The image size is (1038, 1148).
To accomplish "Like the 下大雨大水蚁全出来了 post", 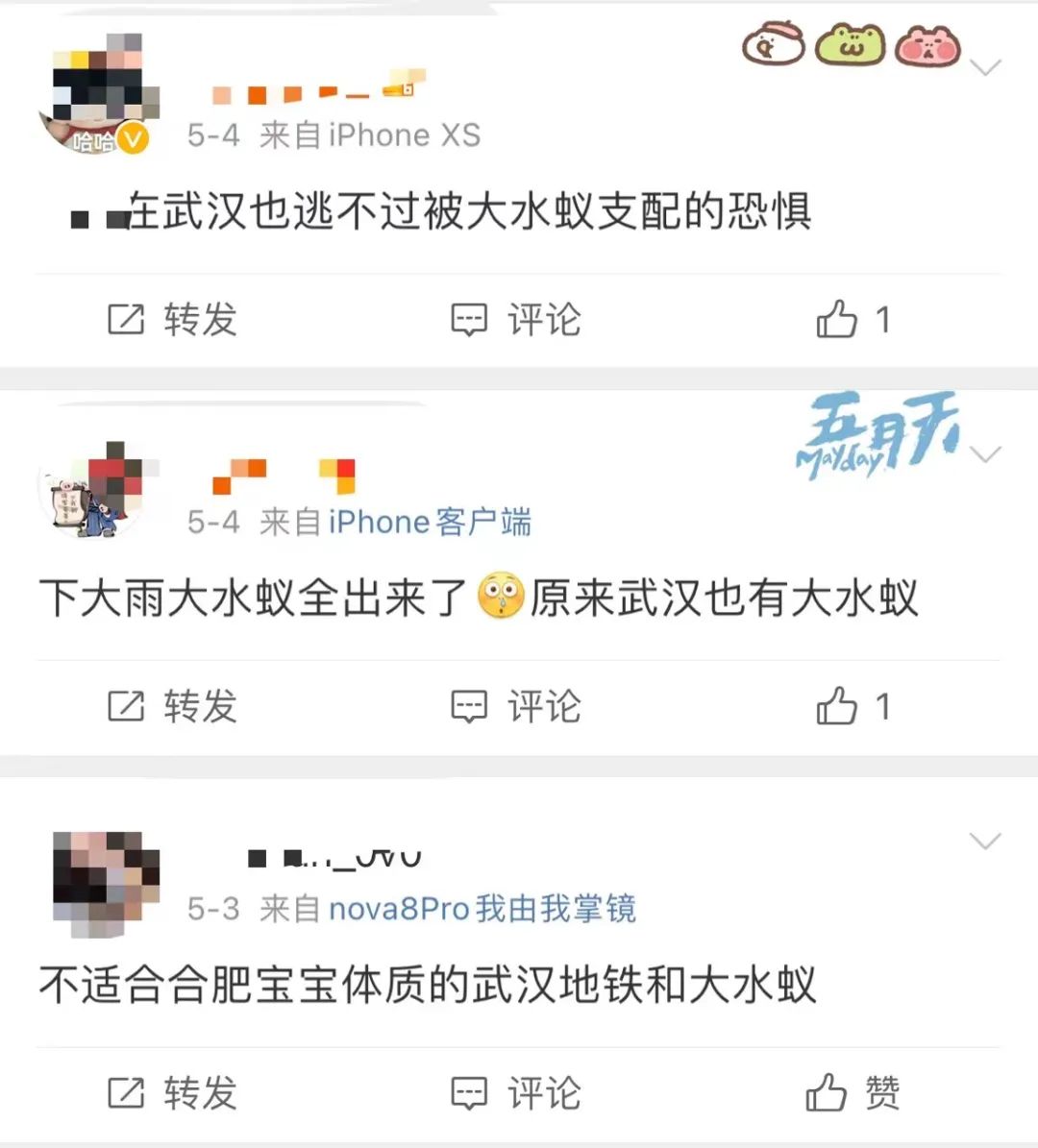I will (x=852, y=707).
